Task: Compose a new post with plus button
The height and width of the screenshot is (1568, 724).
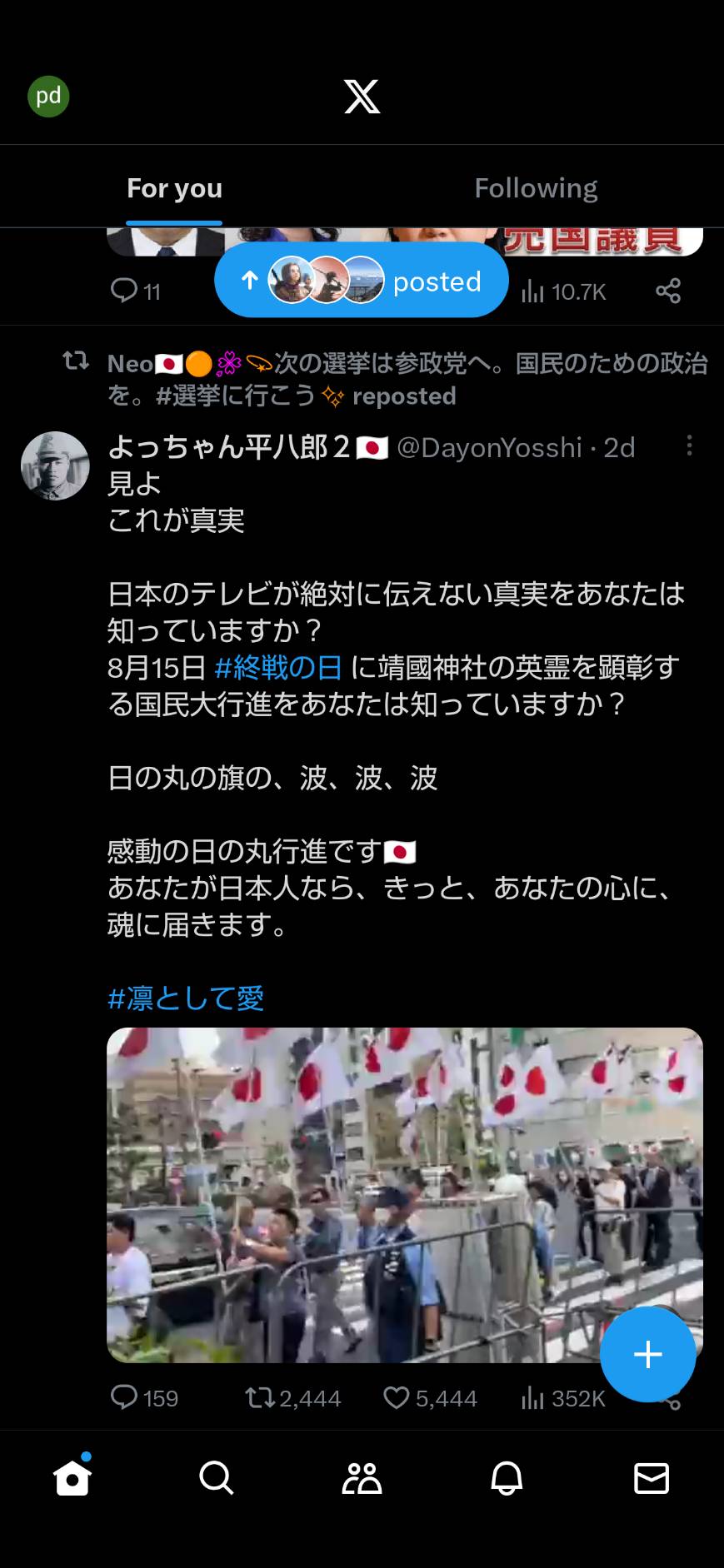Action: [x=648, y=1355]
